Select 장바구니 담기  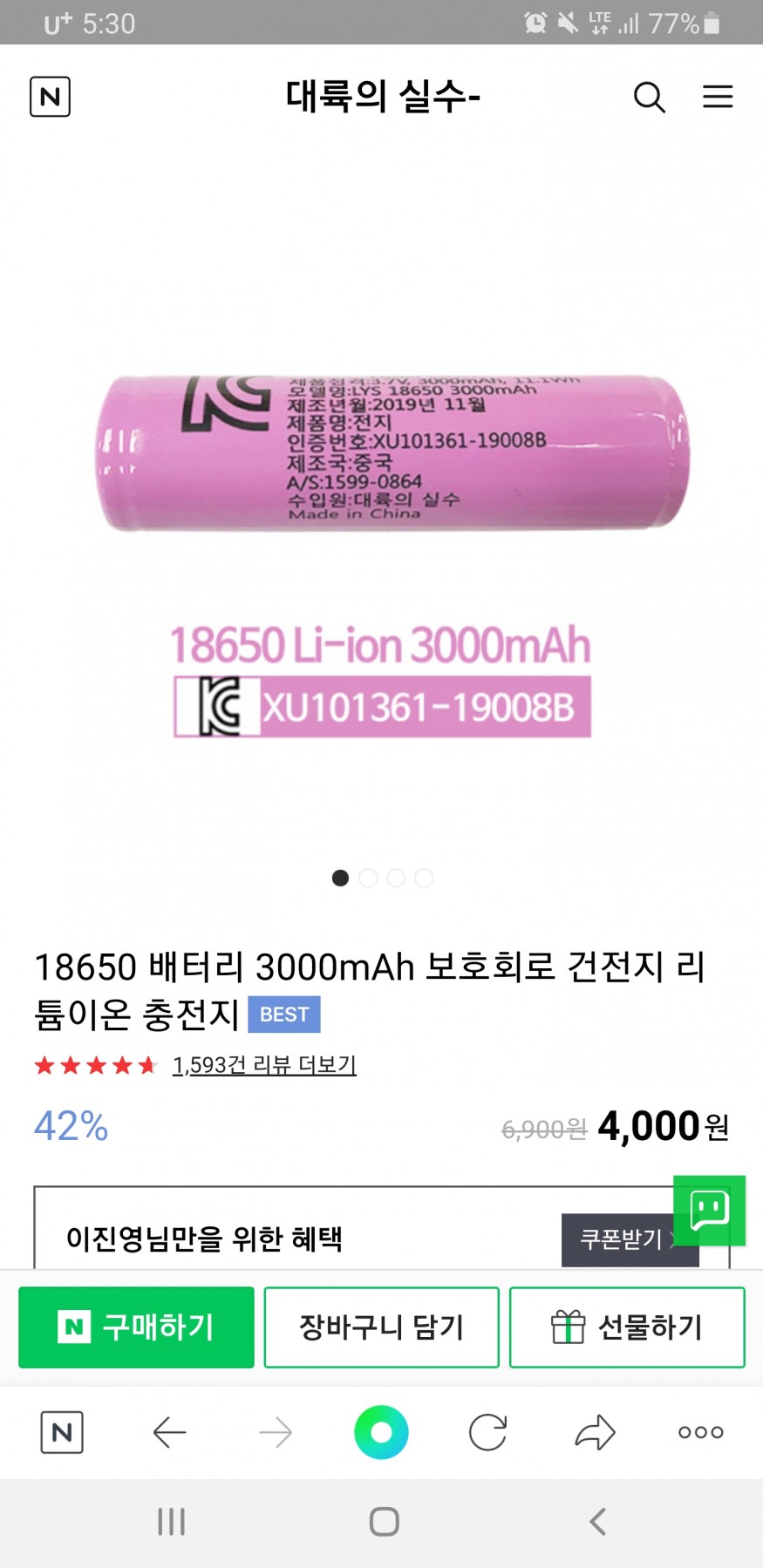click(381, 1327)
